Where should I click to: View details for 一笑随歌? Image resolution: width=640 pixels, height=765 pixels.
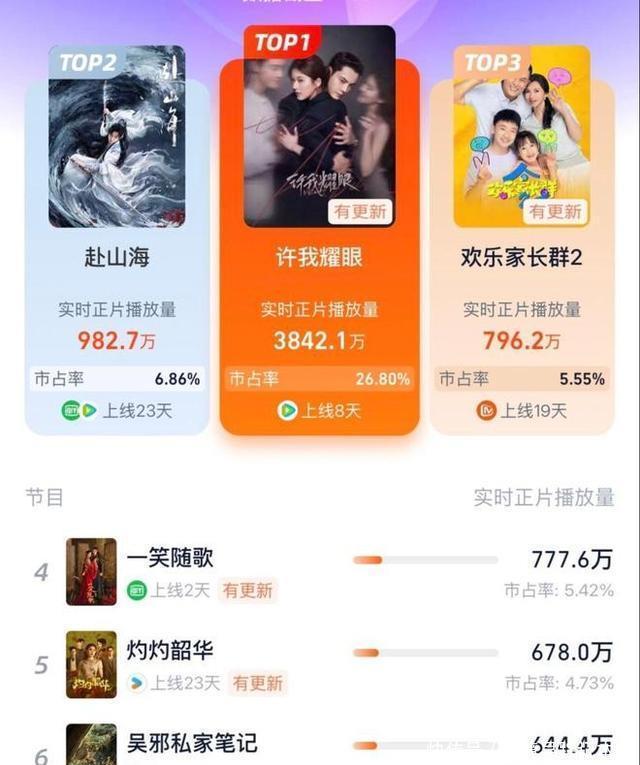click(170, 558)
